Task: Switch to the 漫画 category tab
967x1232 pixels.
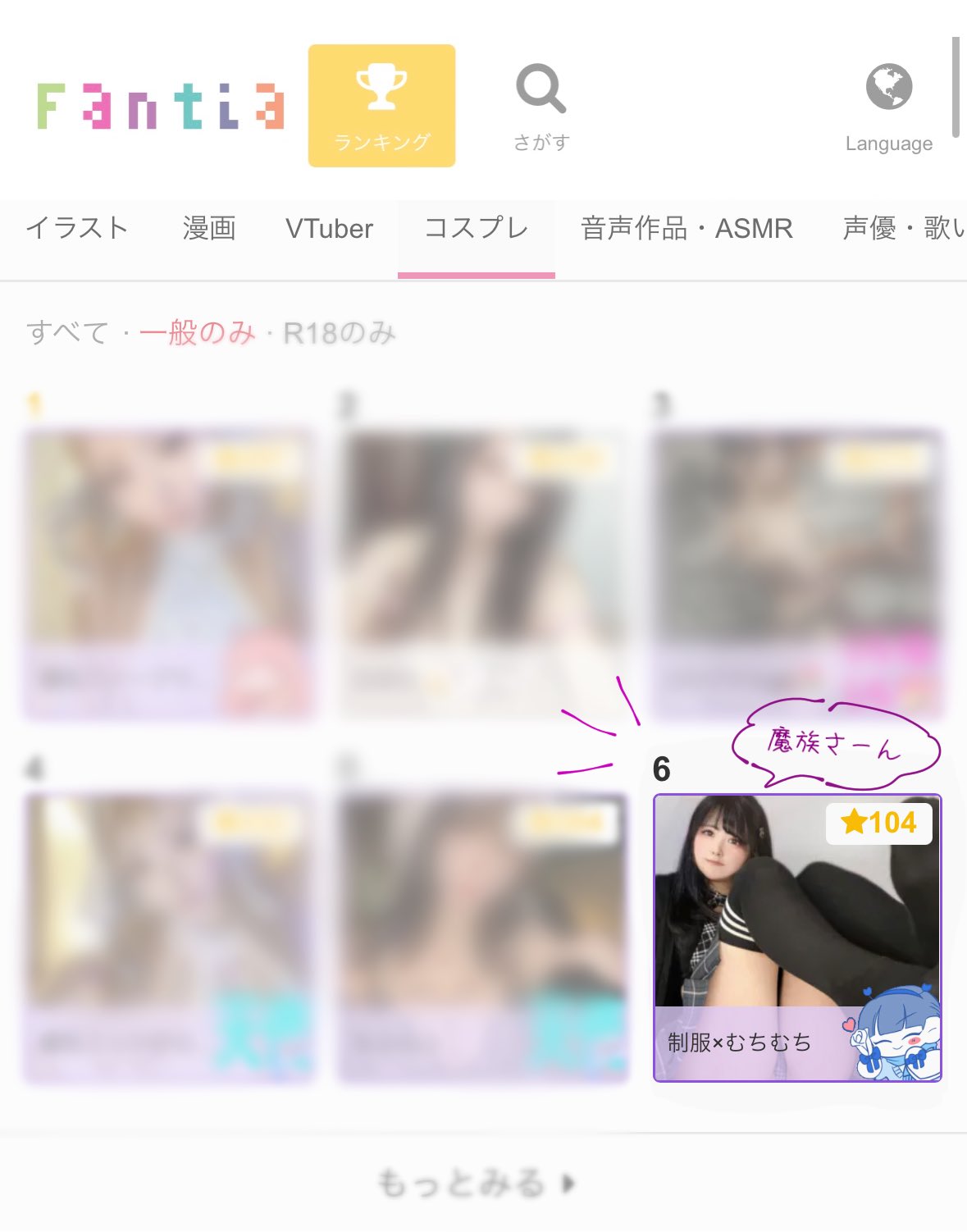Action: pyautogui.click(x=209, y=228)
